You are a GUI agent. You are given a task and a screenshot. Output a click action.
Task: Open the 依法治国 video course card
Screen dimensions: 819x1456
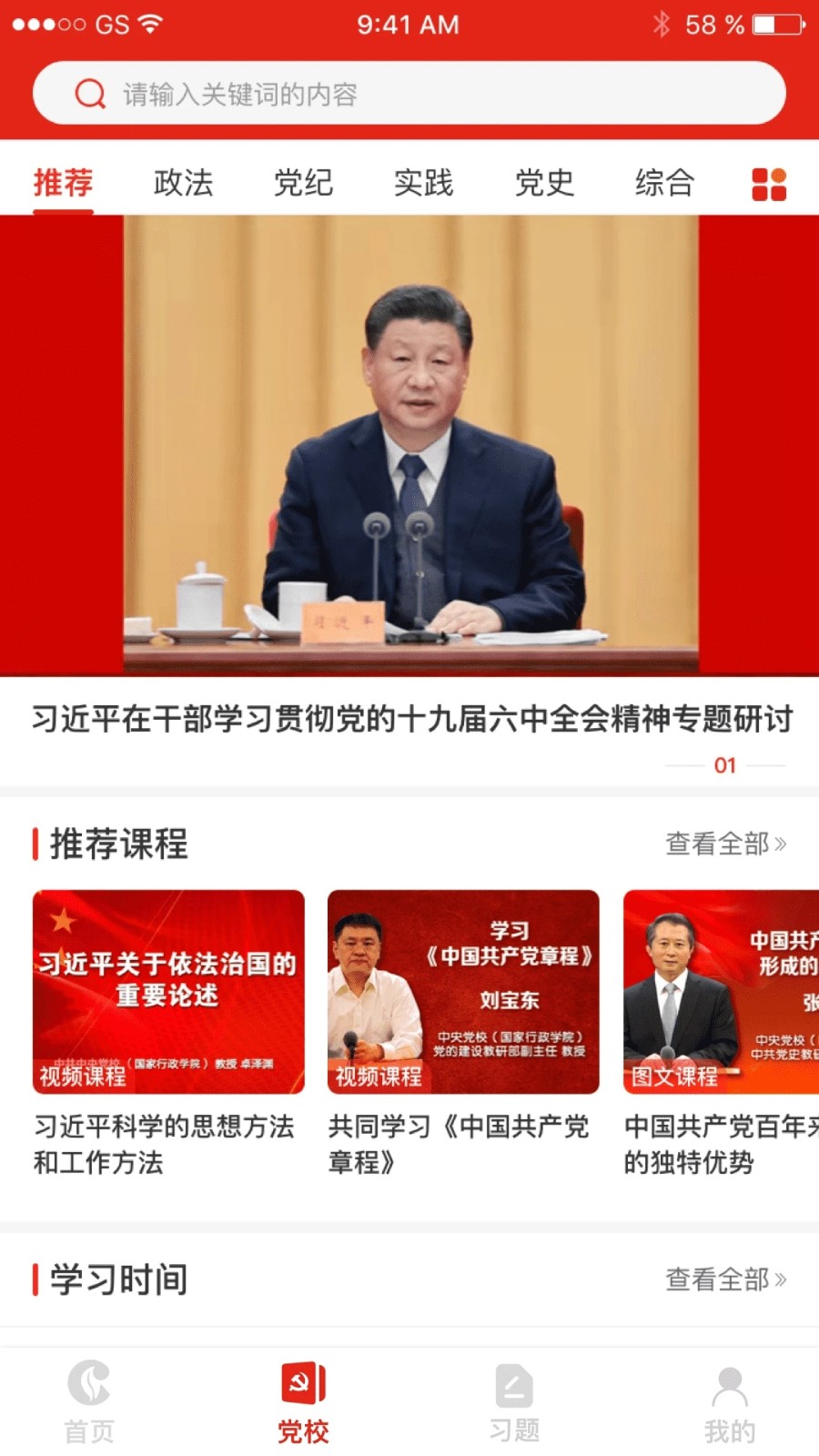click(x=168, y=990)
